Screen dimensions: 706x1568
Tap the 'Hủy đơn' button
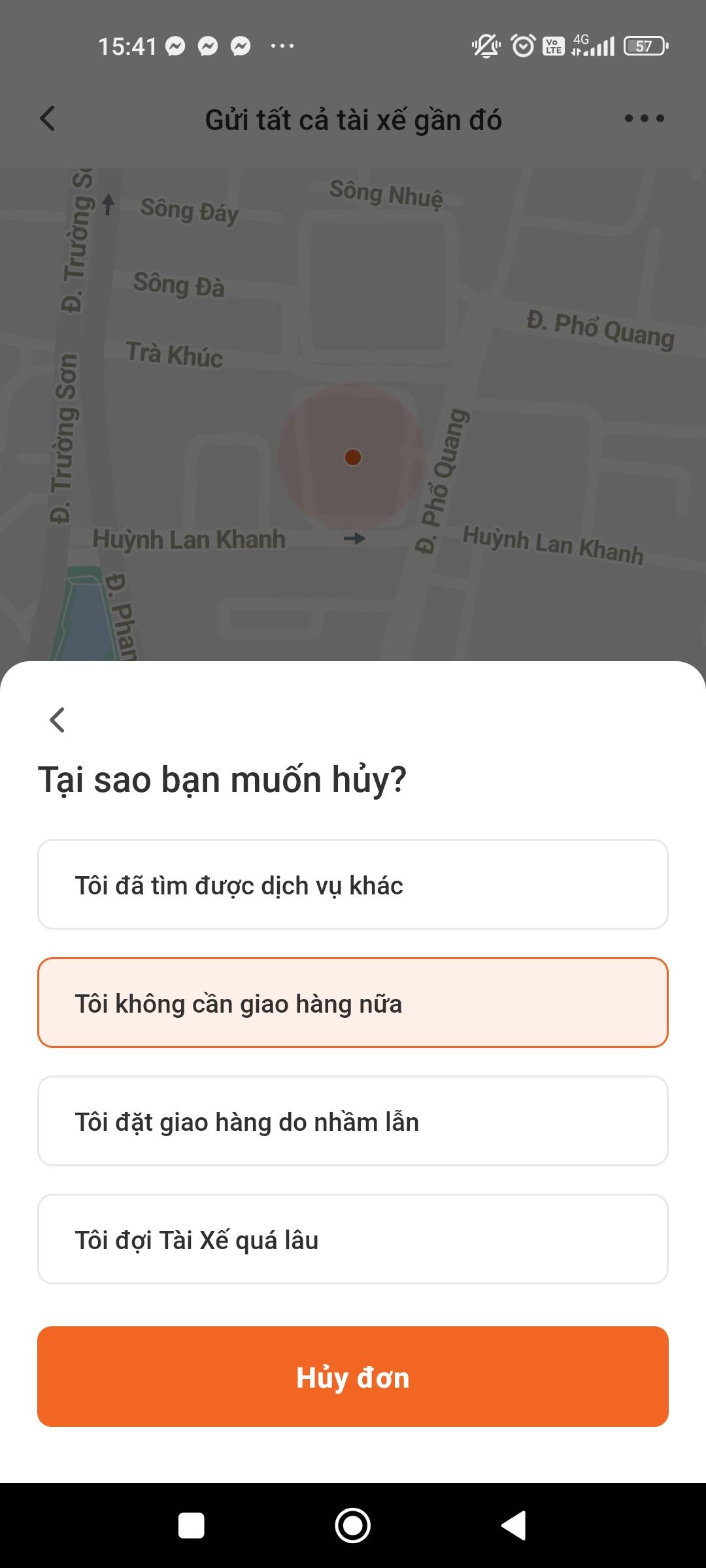point(353,1377)
